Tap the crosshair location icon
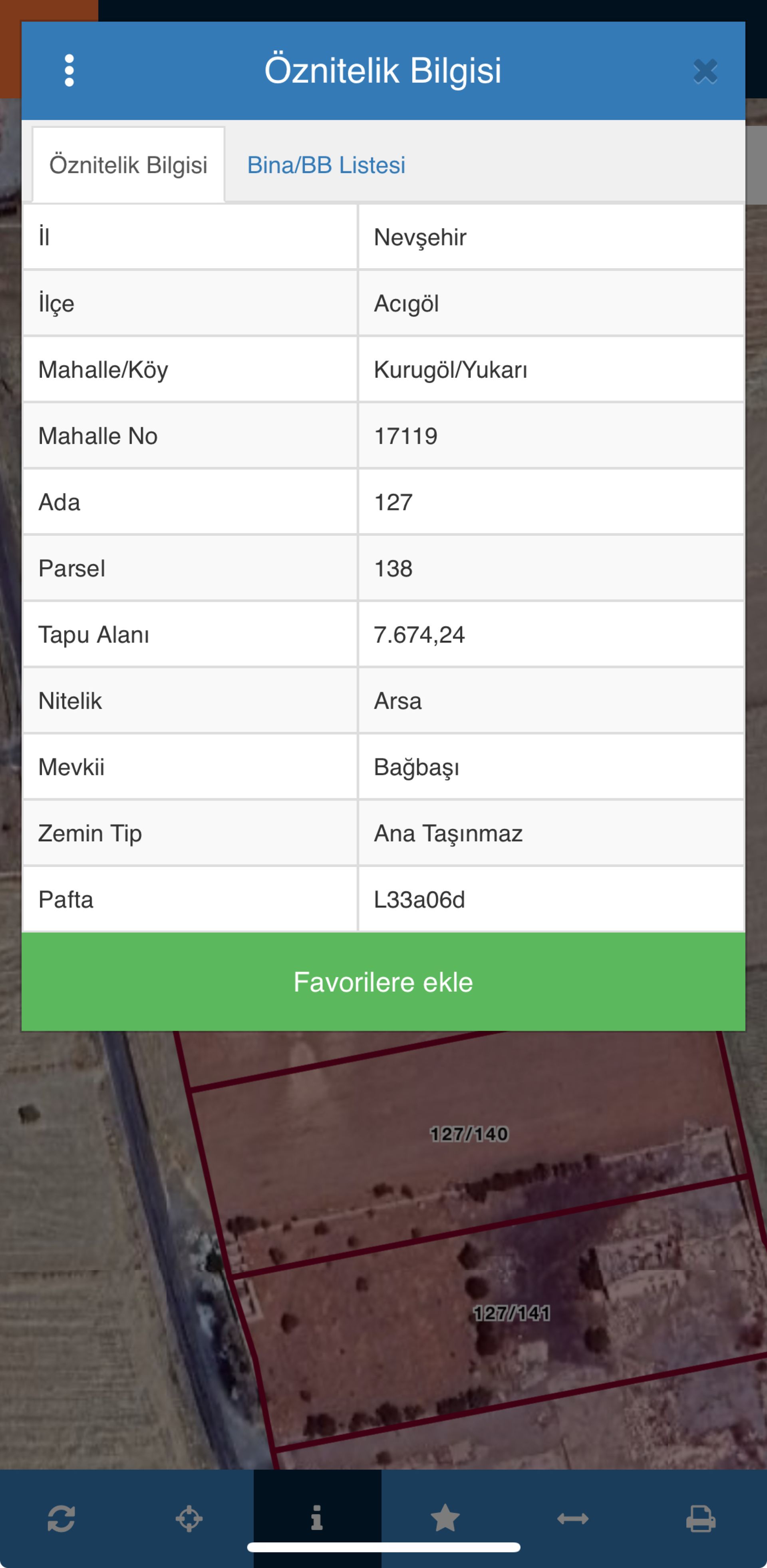This screenshot has width=767, height=1568. tap(189, 1518)
